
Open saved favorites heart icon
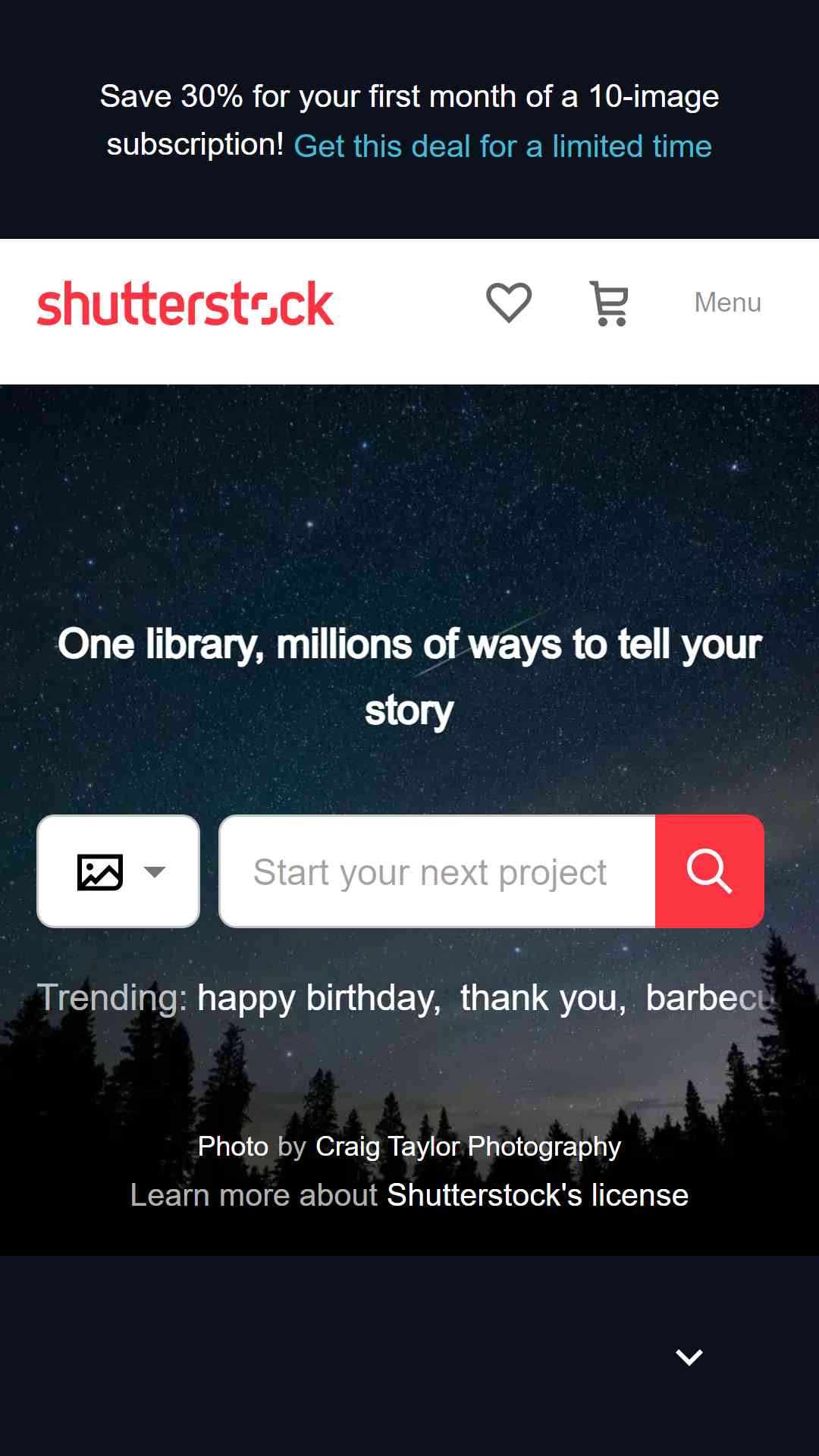pos(509,303)
